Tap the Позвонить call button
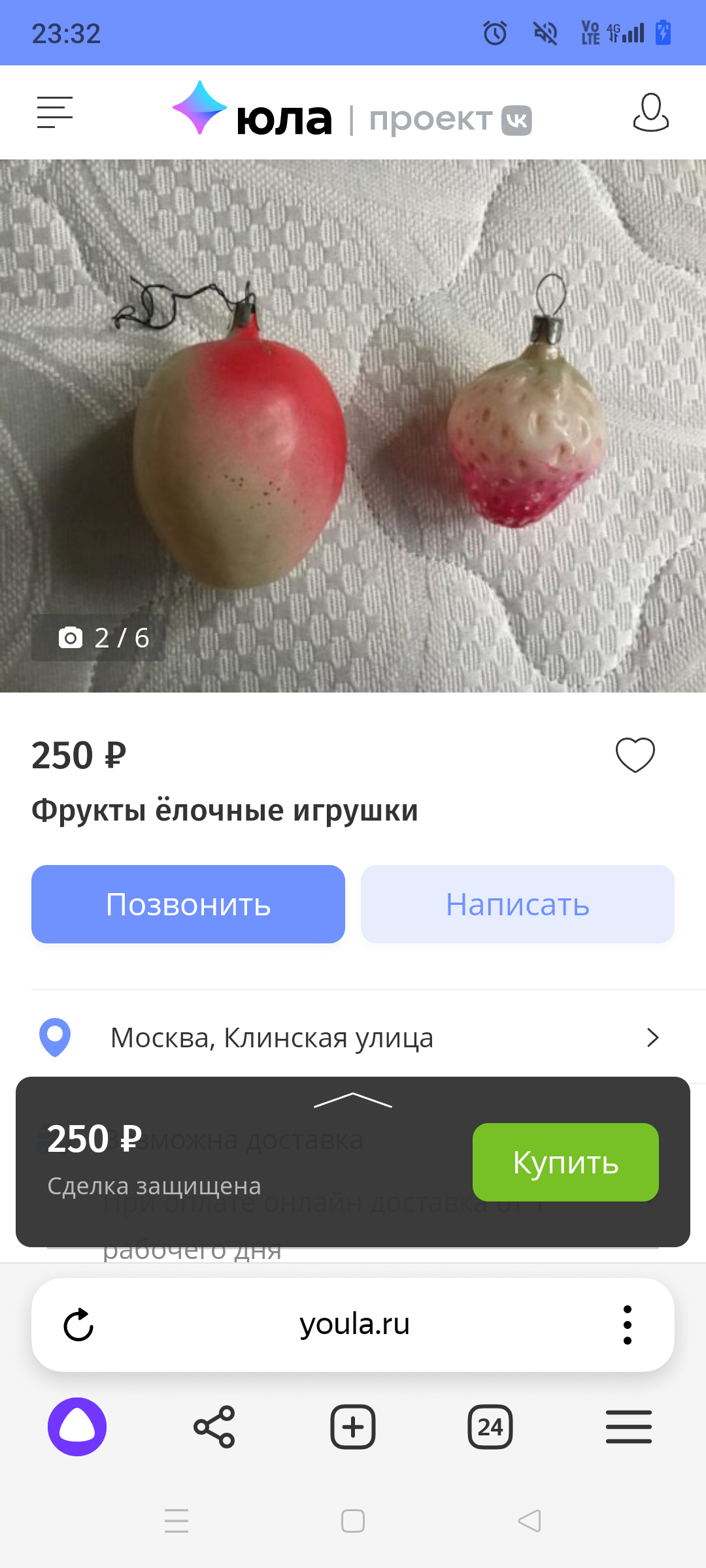 (188, 904)
